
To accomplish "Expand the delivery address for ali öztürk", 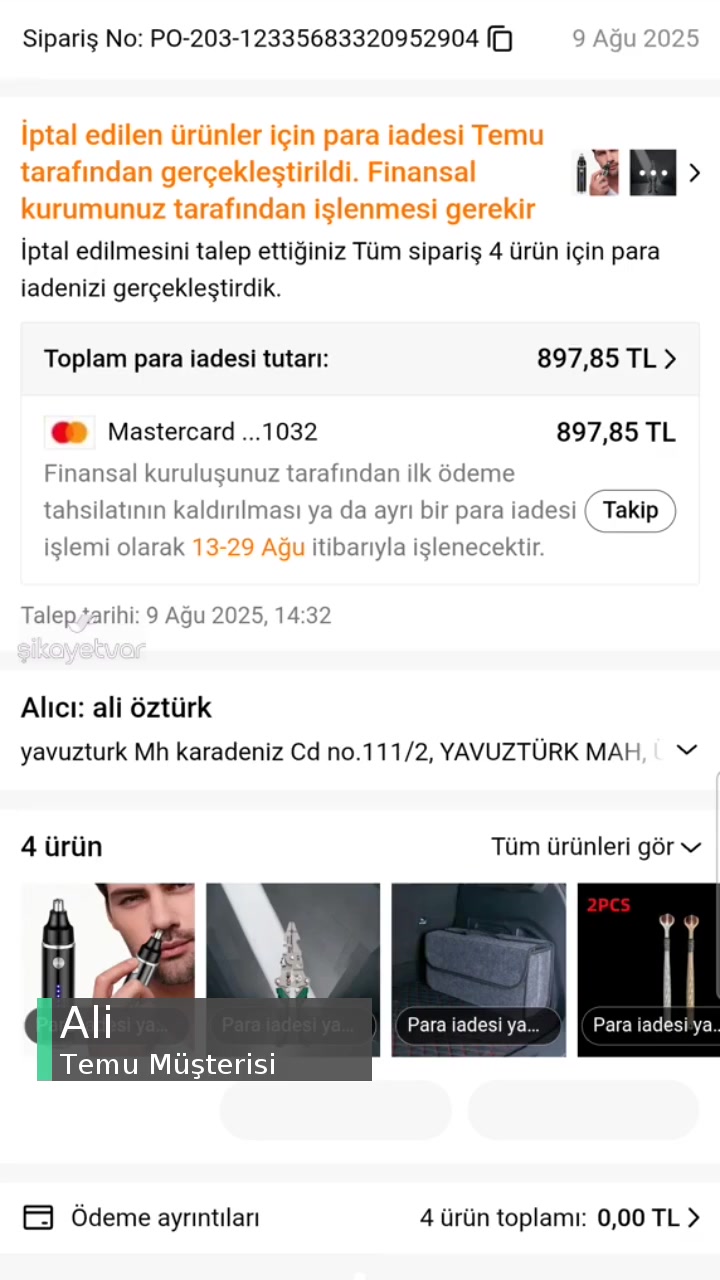I will [x=687, y=749].
